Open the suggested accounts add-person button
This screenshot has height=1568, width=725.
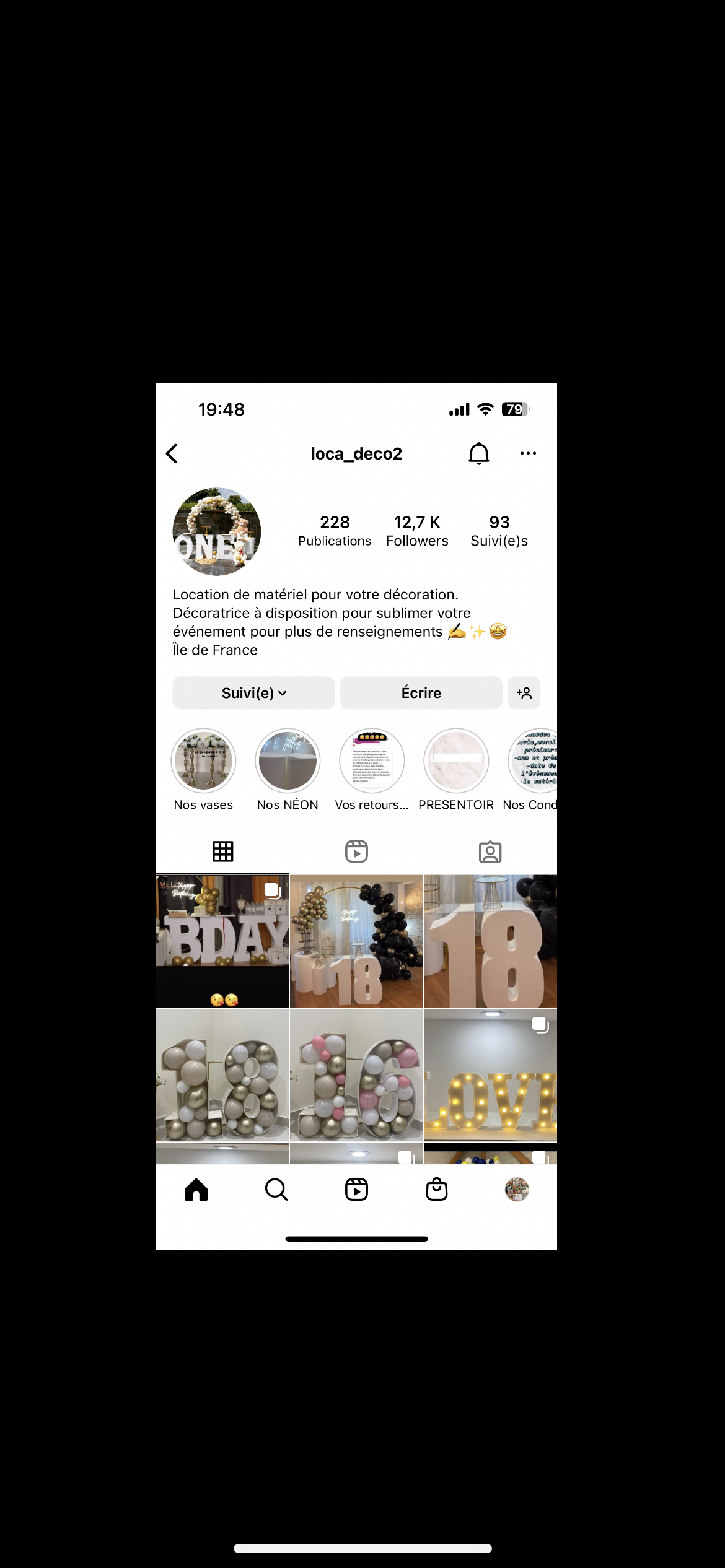524,692
